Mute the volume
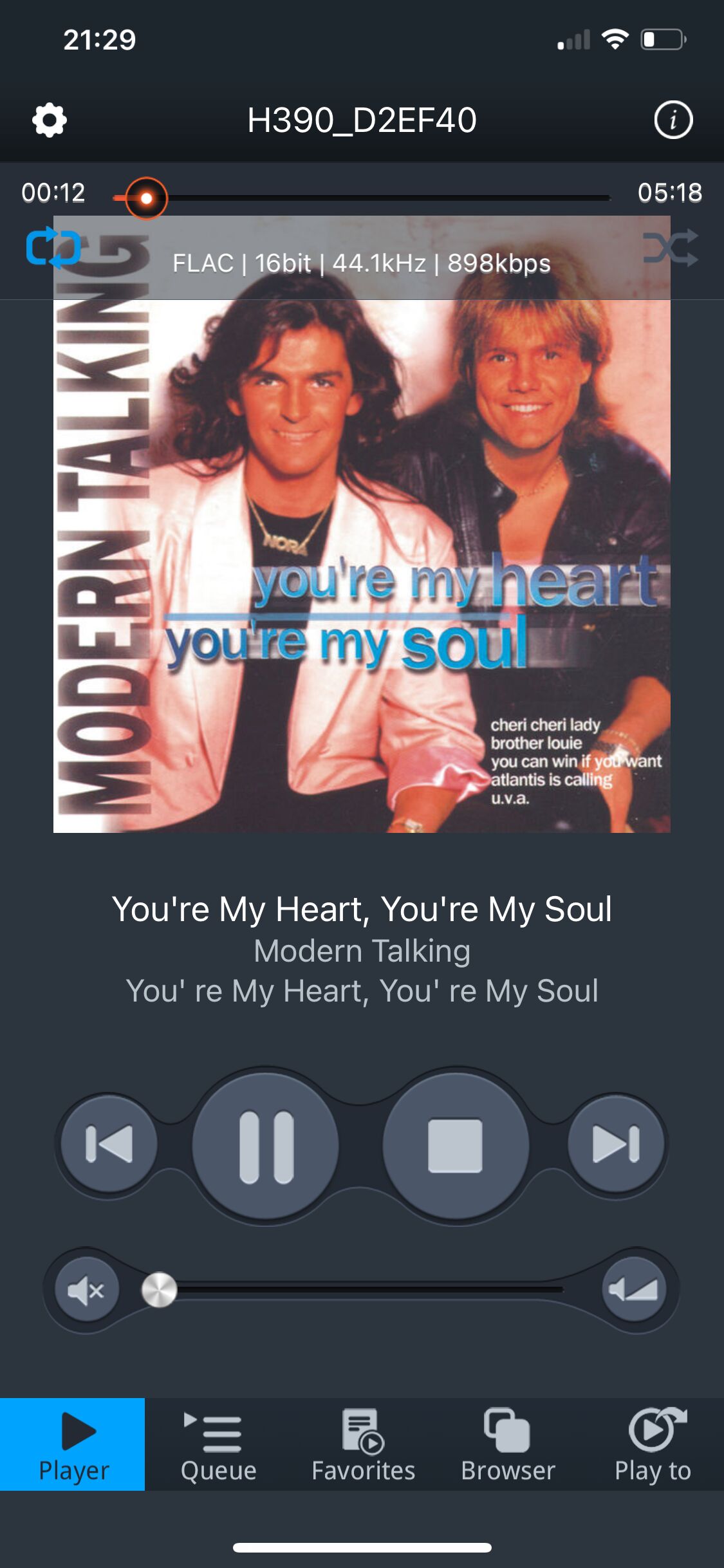Viewport: 724px width, 1568px height. pos(87,1290)
